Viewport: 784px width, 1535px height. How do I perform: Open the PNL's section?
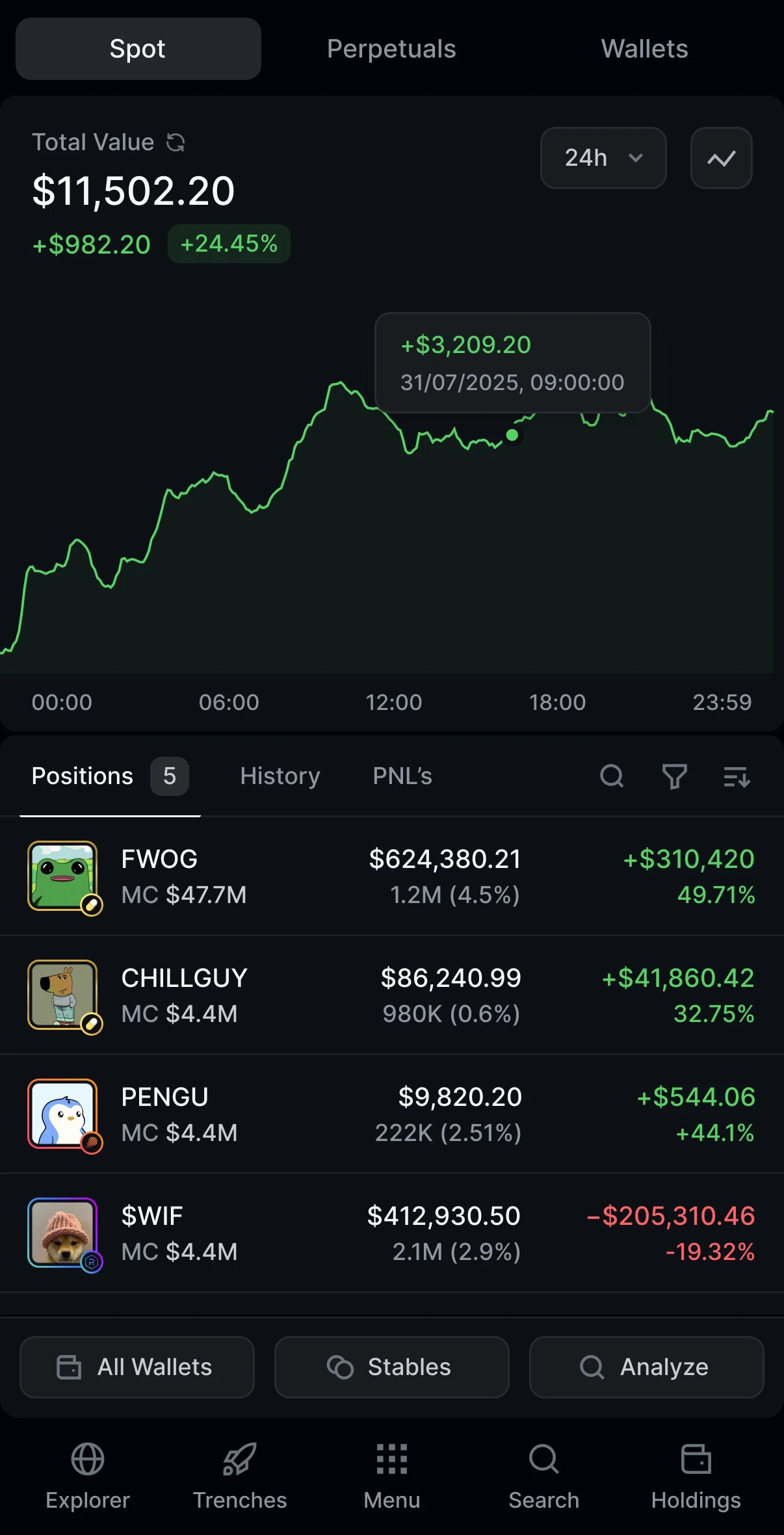[402, 776]
